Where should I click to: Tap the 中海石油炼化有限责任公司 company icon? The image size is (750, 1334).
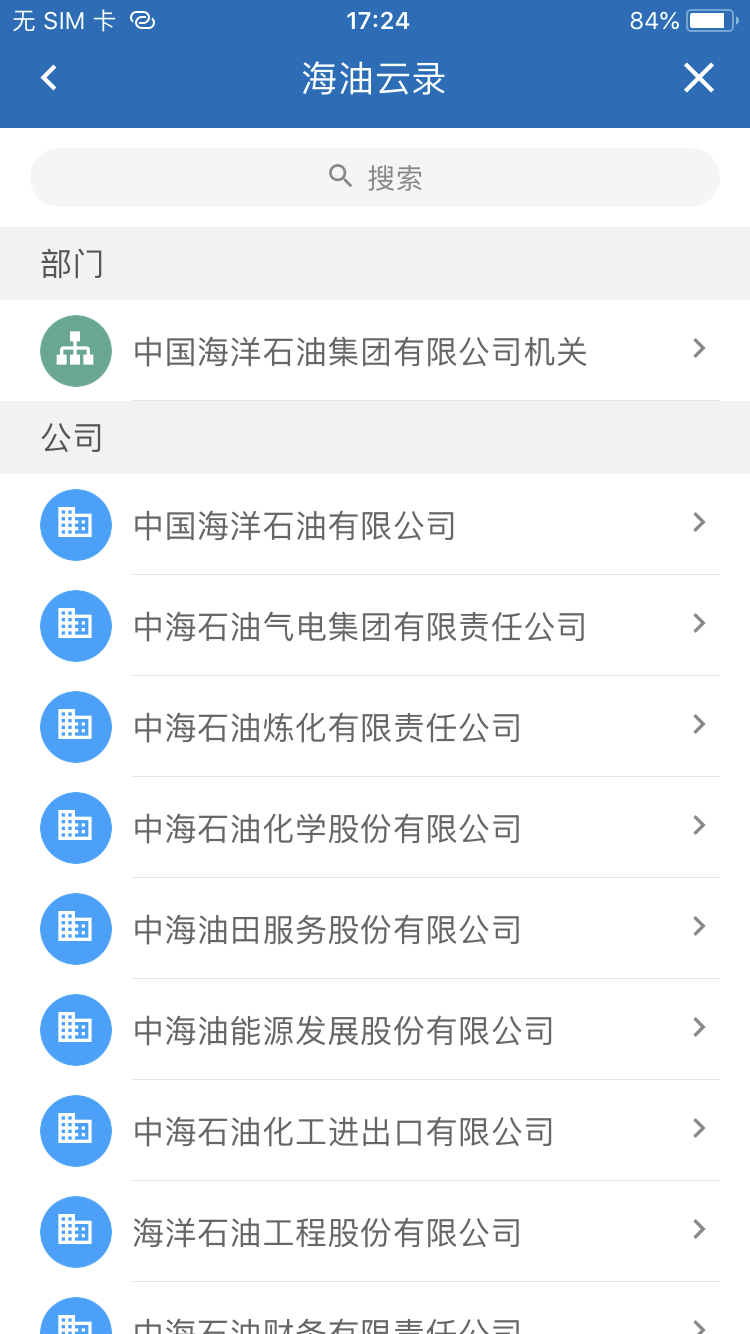(75, 727)
